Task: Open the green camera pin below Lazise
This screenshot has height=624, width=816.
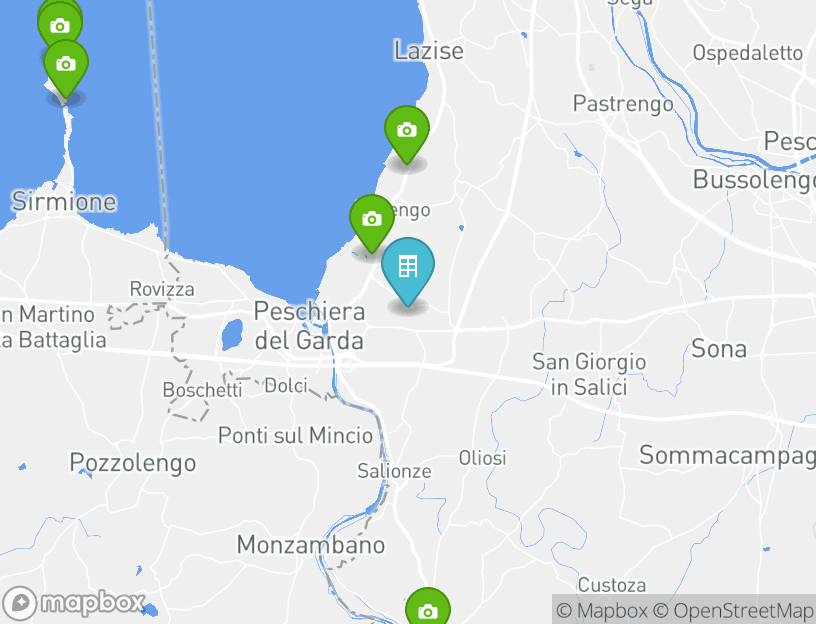Action: (x=407, y=131)
